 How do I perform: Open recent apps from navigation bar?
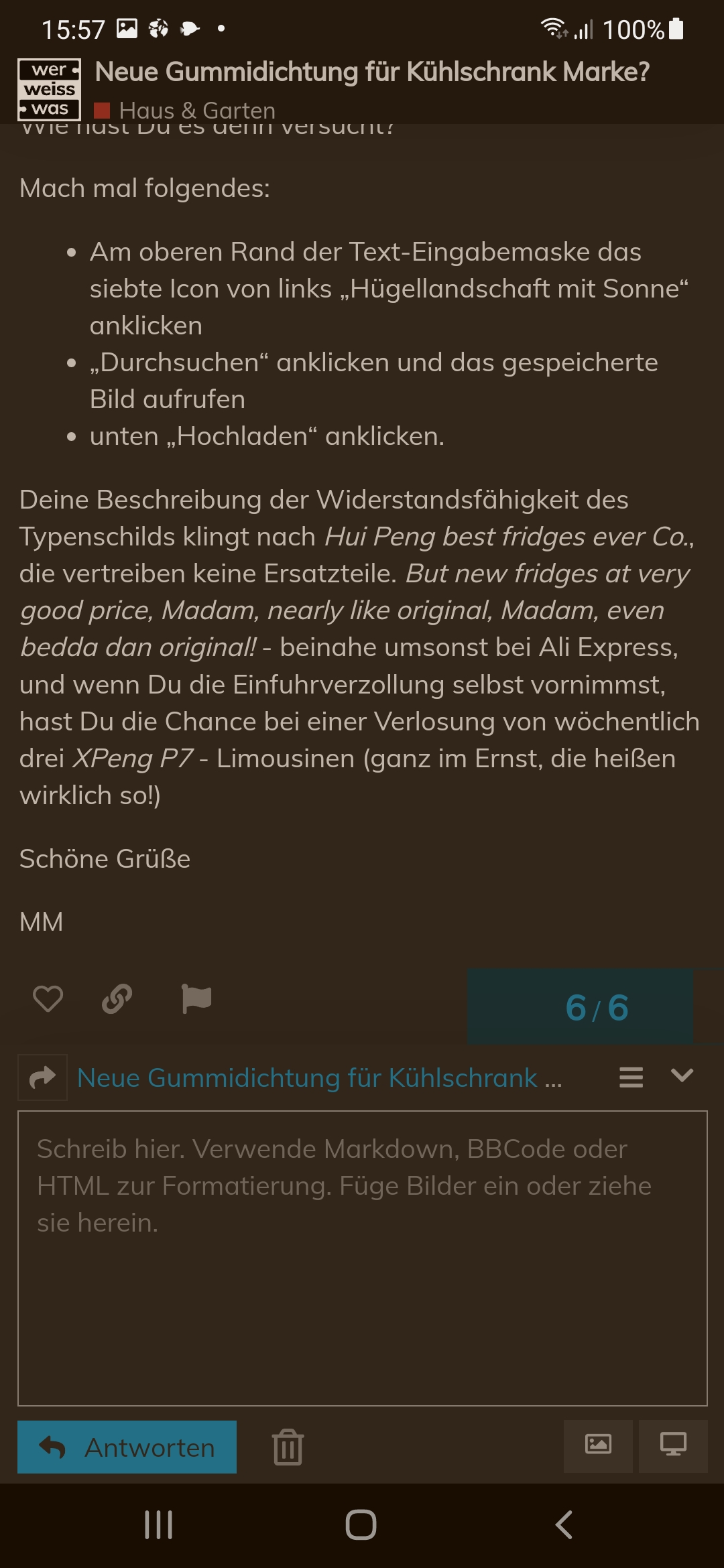[x=159, y=1525]
